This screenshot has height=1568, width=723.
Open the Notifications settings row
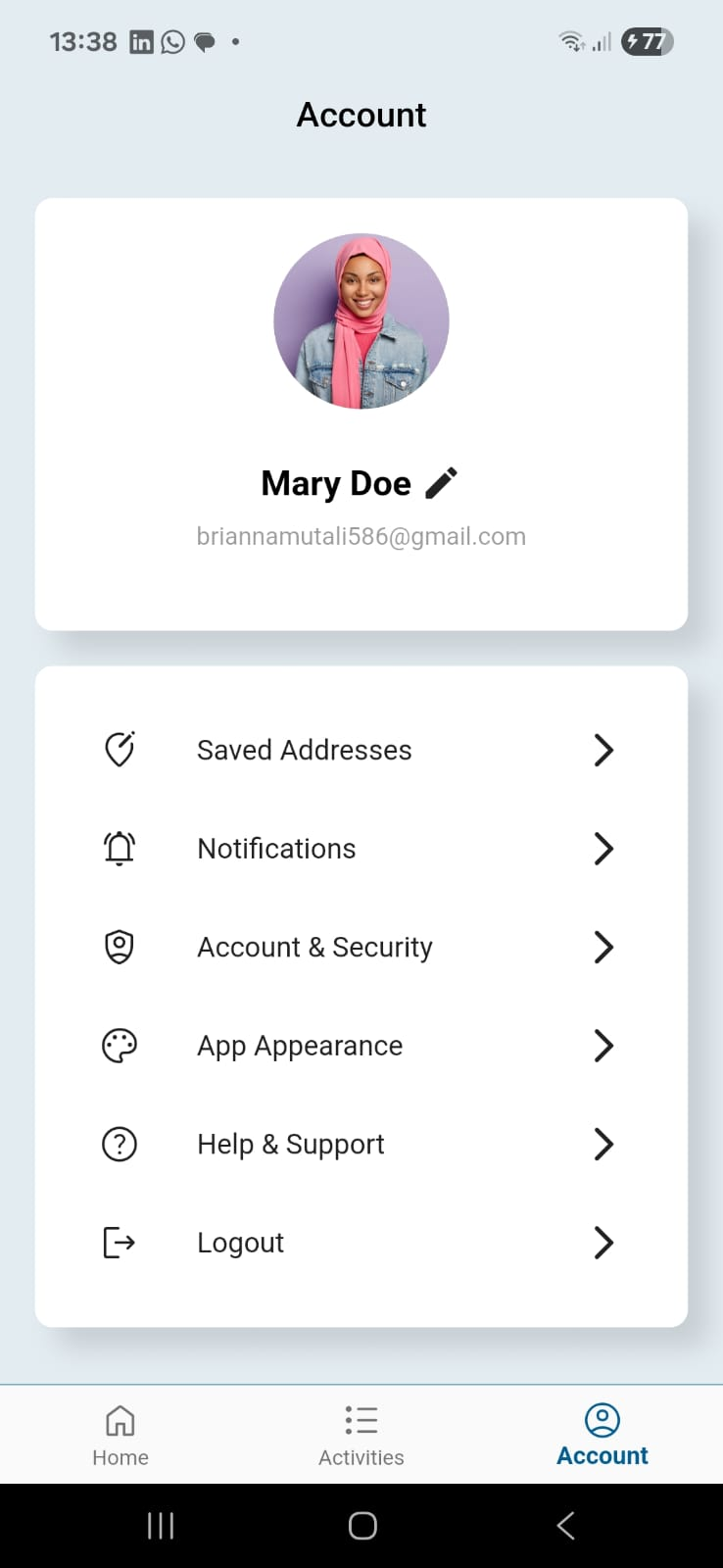[361, 849]
